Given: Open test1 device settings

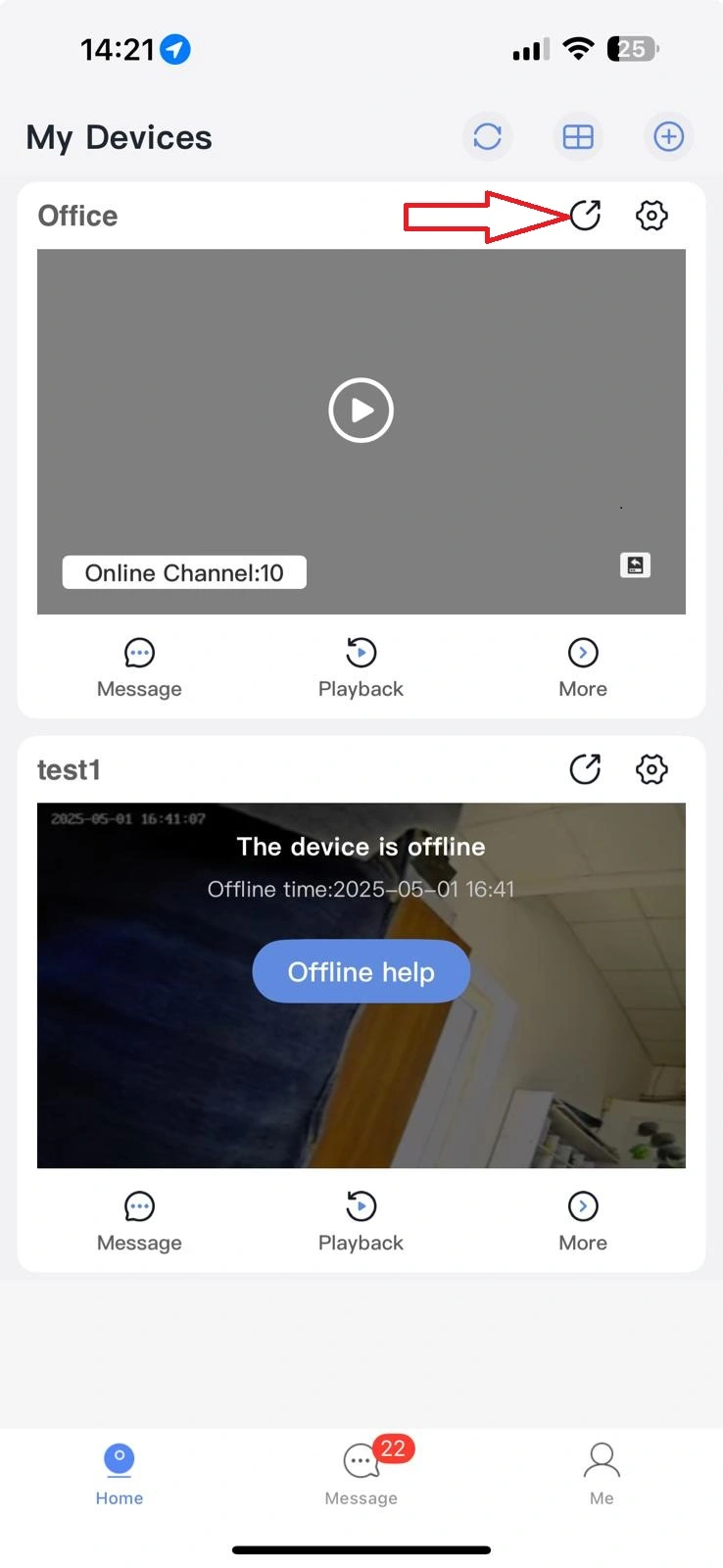Looking at the screenshot, I should [651, 769].
